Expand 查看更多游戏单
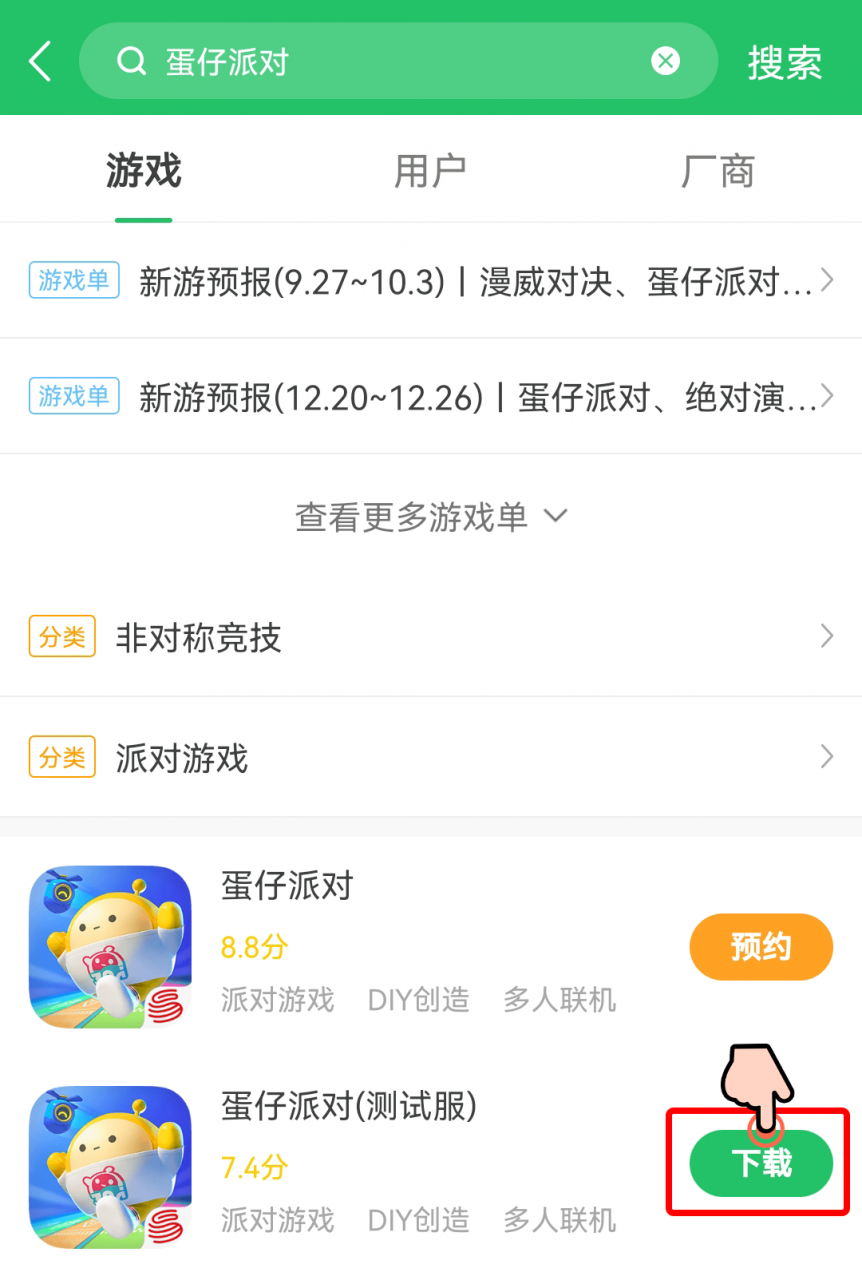Image resolution: width=862 pixels, height=1280 pixels. (430, 516)
